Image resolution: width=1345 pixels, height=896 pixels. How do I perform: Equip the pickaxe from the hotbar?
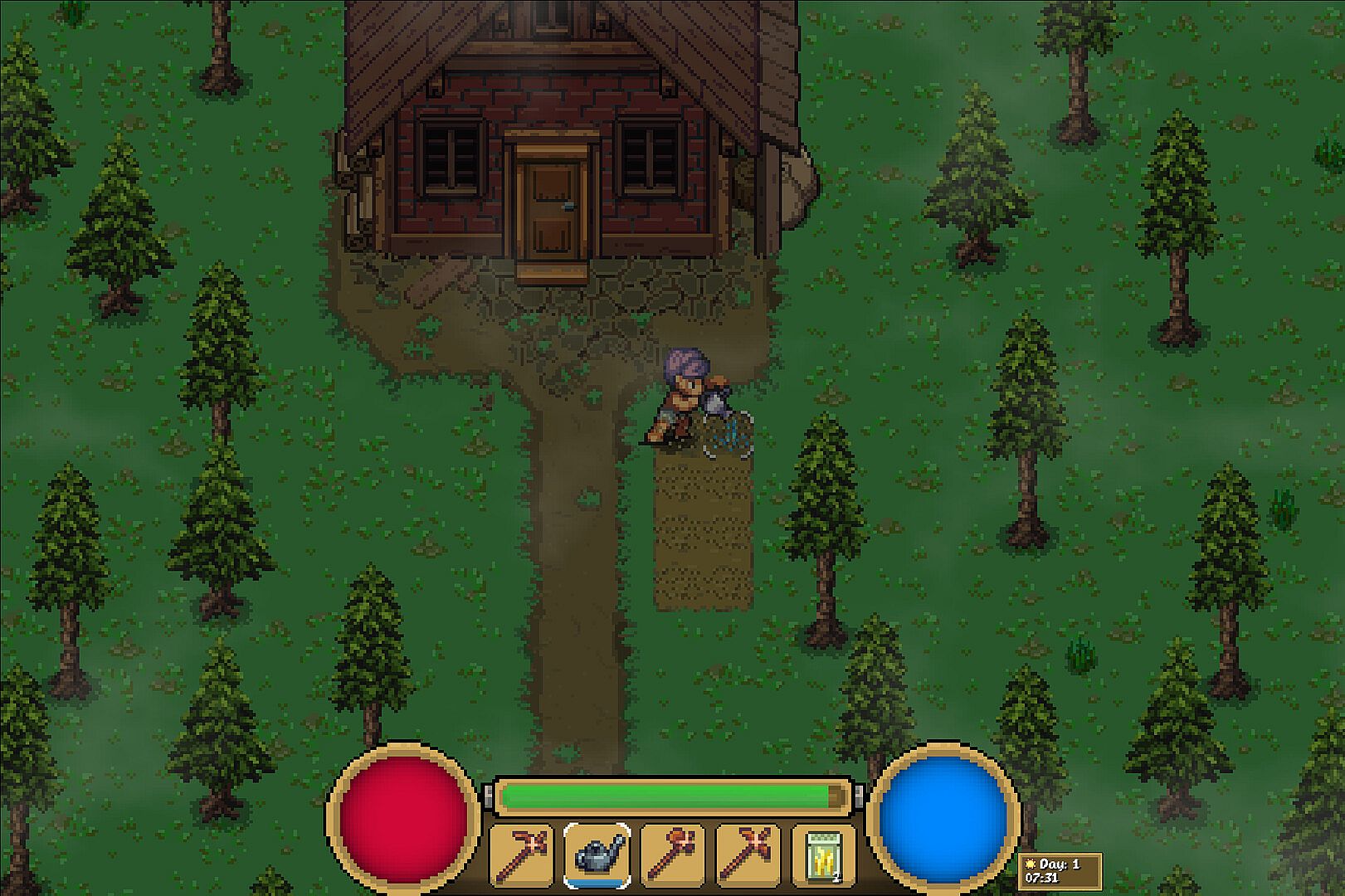click(748, 855)
